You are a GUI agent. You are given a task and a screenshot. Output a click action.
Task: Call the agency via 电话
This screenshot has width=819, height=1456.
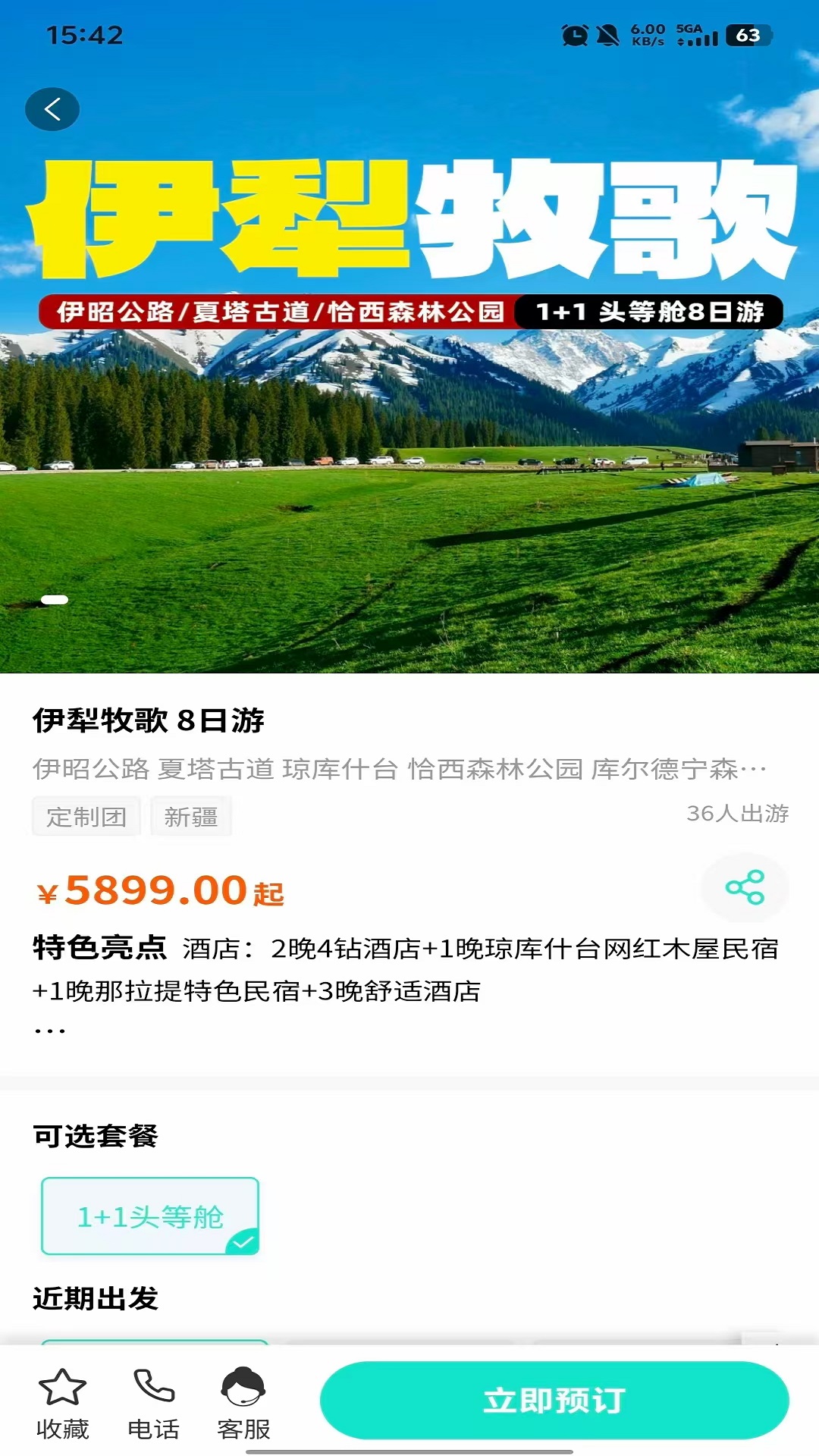pos(153,1404)
